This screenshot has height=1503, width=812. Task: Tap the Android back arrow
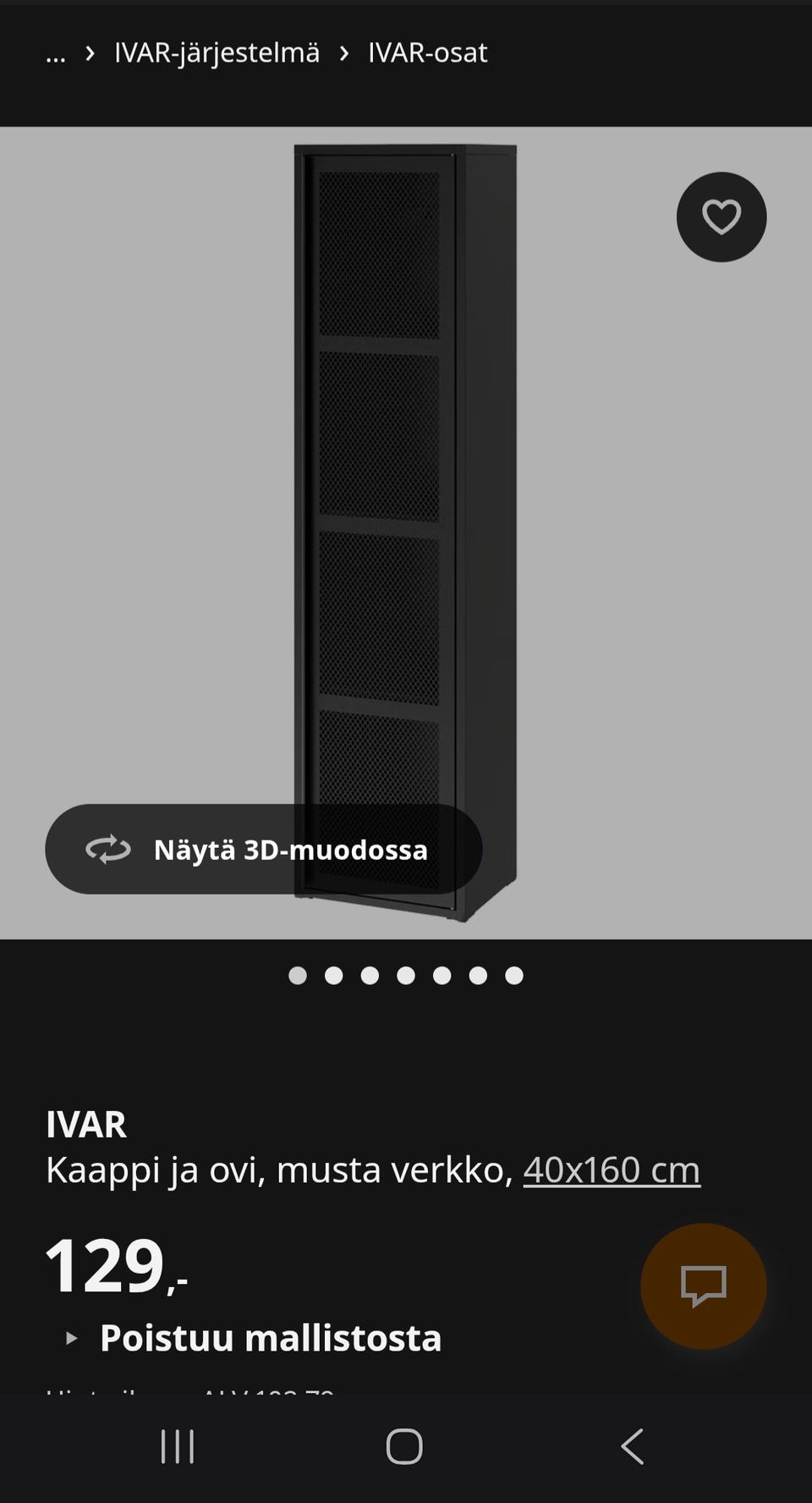point(632,1447)
